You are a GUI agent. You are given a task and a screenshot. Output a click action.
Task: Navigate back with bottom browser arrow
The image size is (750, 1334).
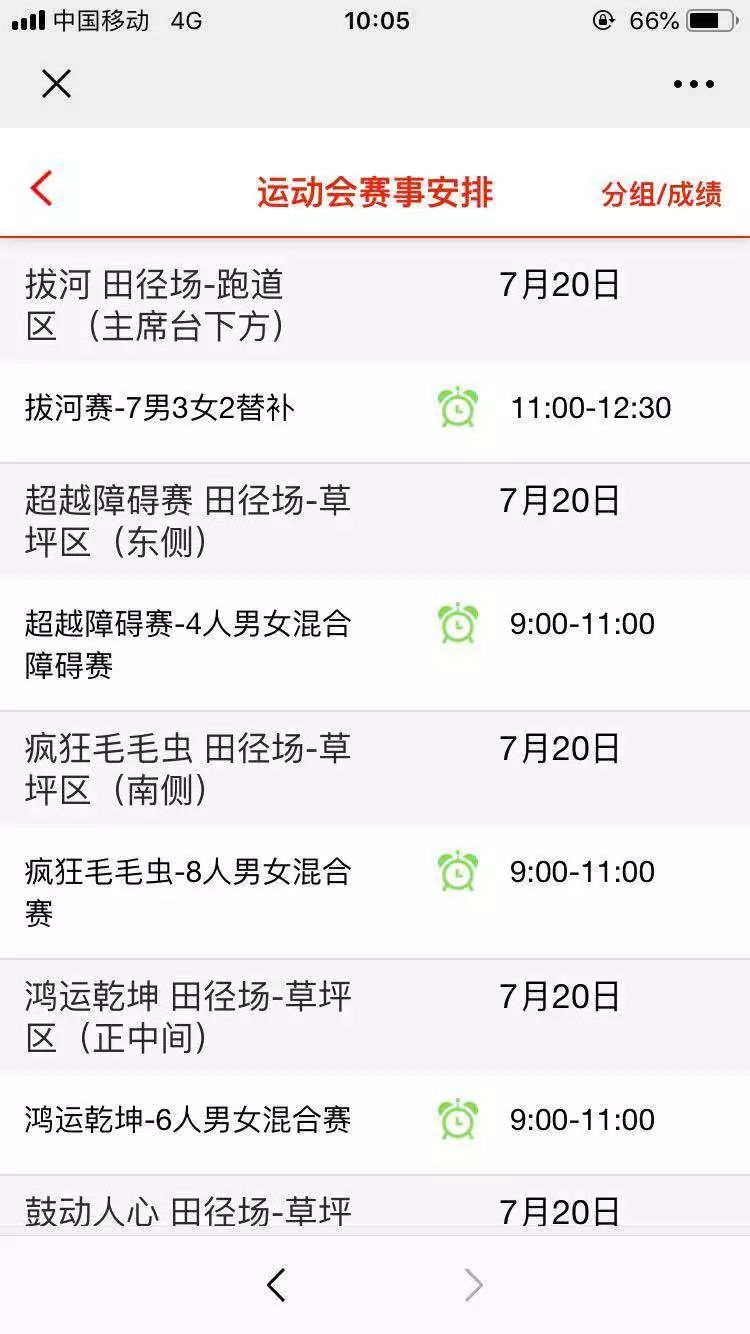tap(277, 1285)
